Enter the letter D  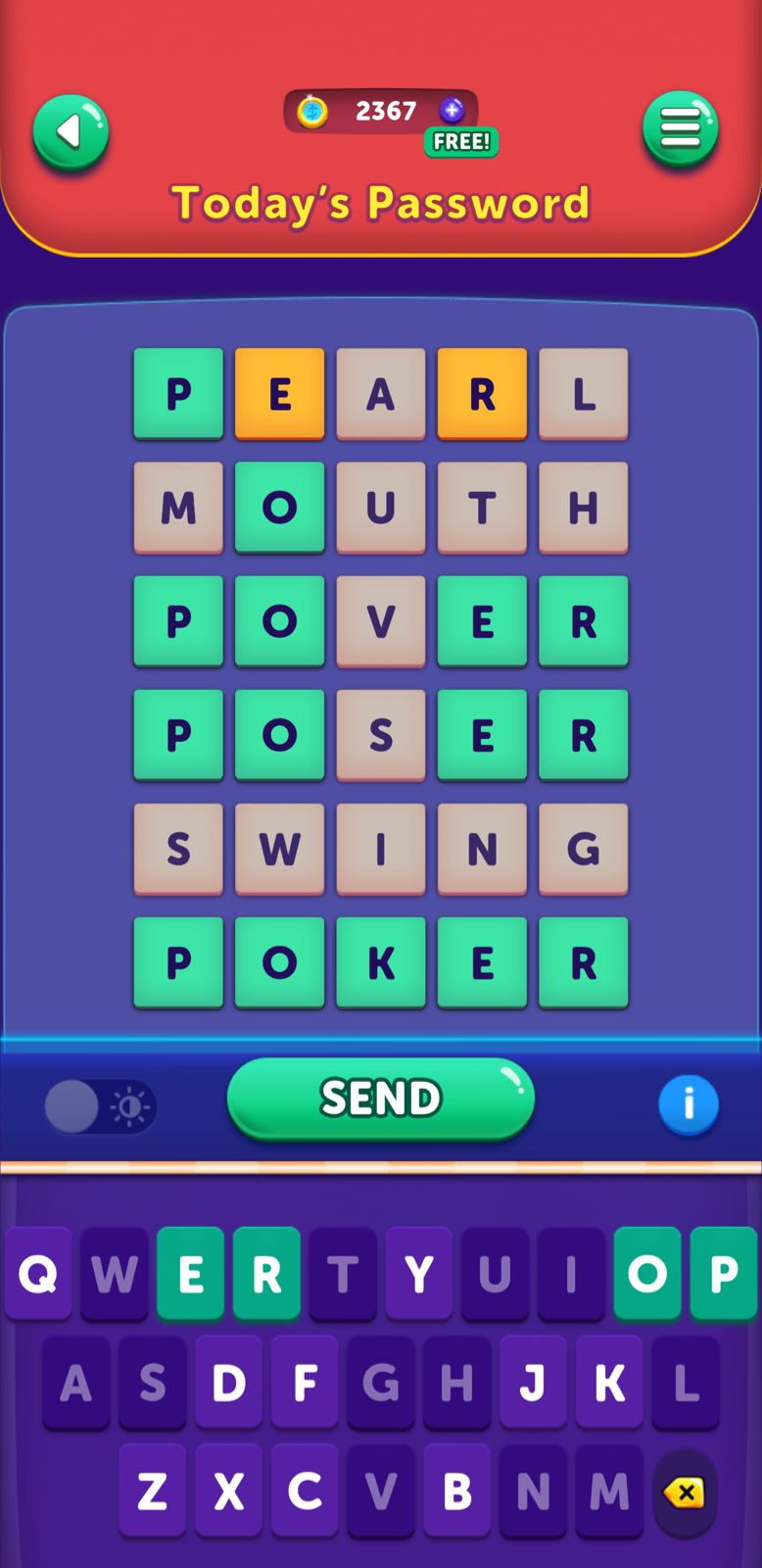228,1383
